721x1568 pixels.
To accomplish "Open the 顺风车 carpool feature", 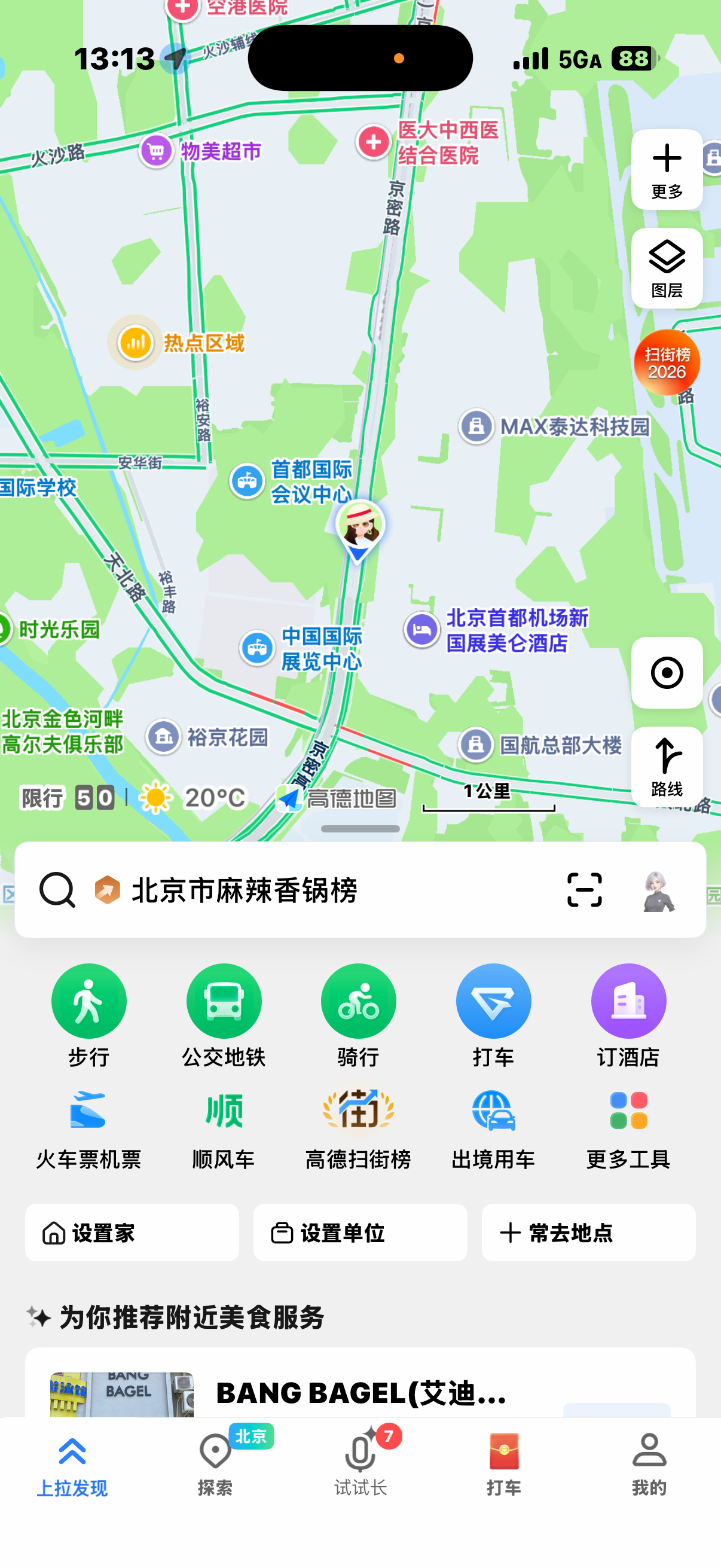I will [x=224, y=1117].
